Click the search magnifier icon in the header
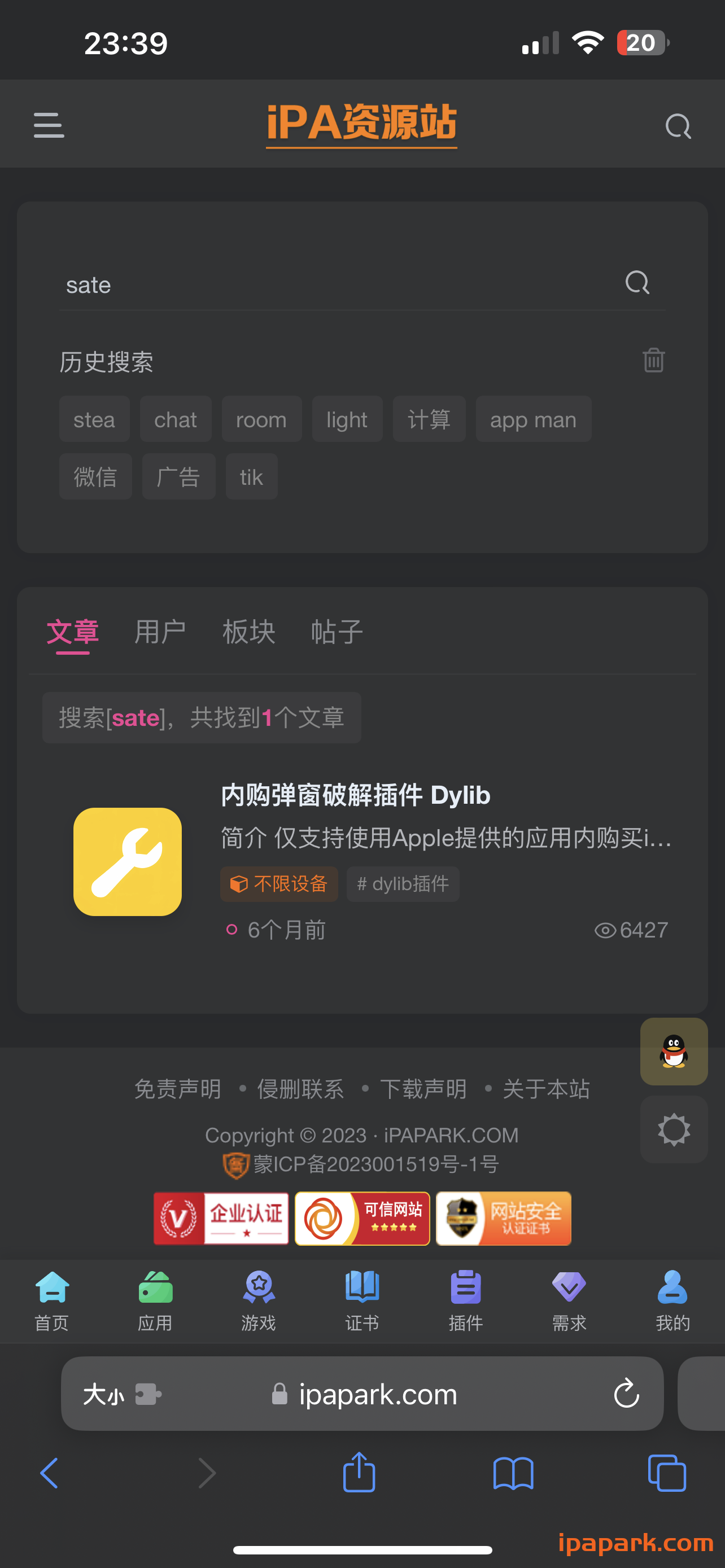 click(678, 126)
